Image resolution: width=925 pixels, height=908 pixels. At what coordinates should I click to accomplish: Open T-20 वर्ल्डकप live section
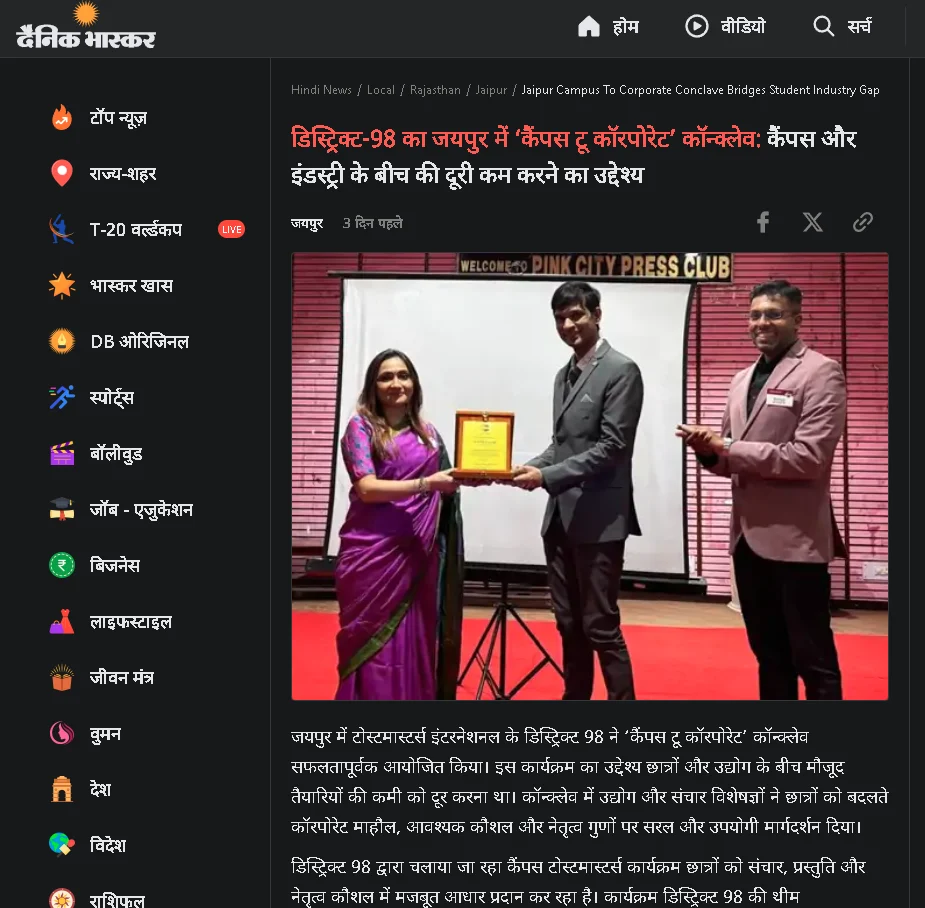135,230
